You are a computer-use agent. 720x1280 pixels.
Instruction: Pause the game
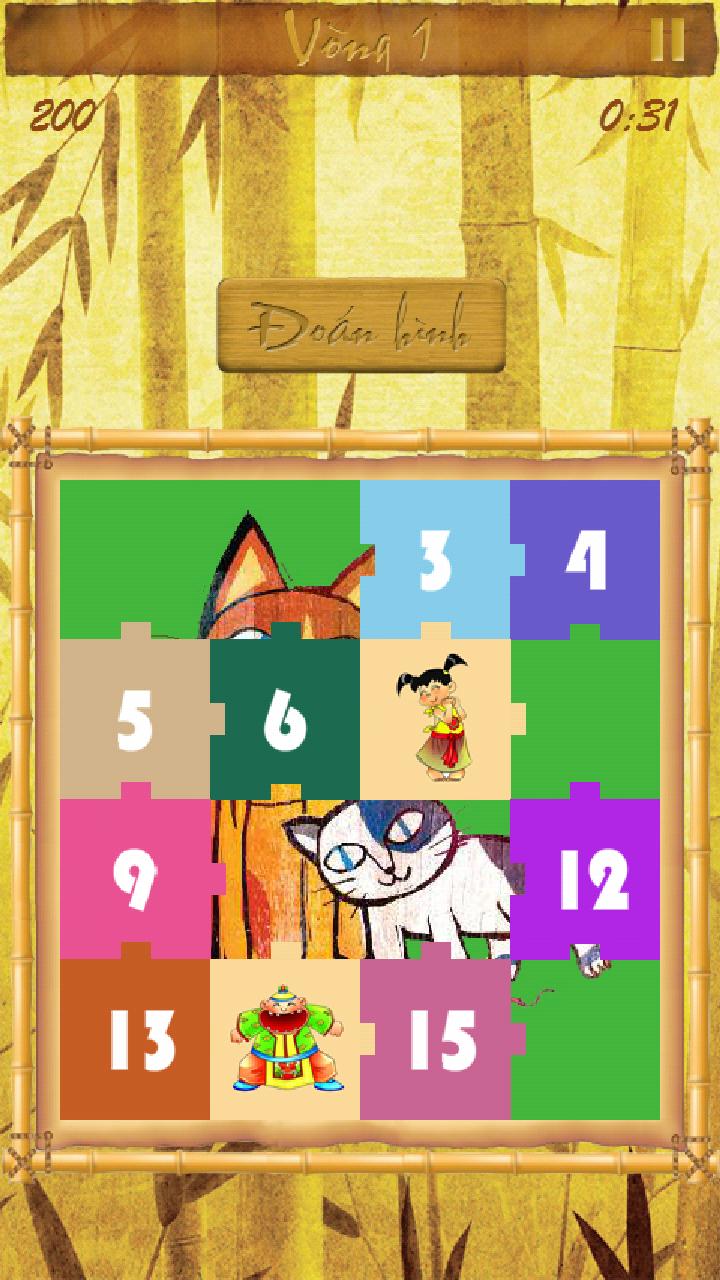666,40
